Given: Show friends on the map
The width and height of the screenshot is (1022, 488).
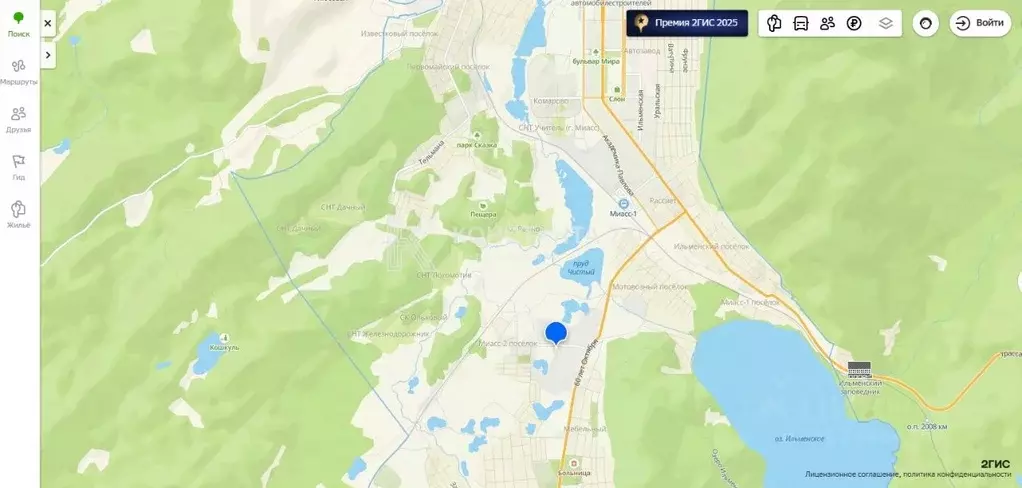Looking at the screenshot, I should click(x=827, y=23).
